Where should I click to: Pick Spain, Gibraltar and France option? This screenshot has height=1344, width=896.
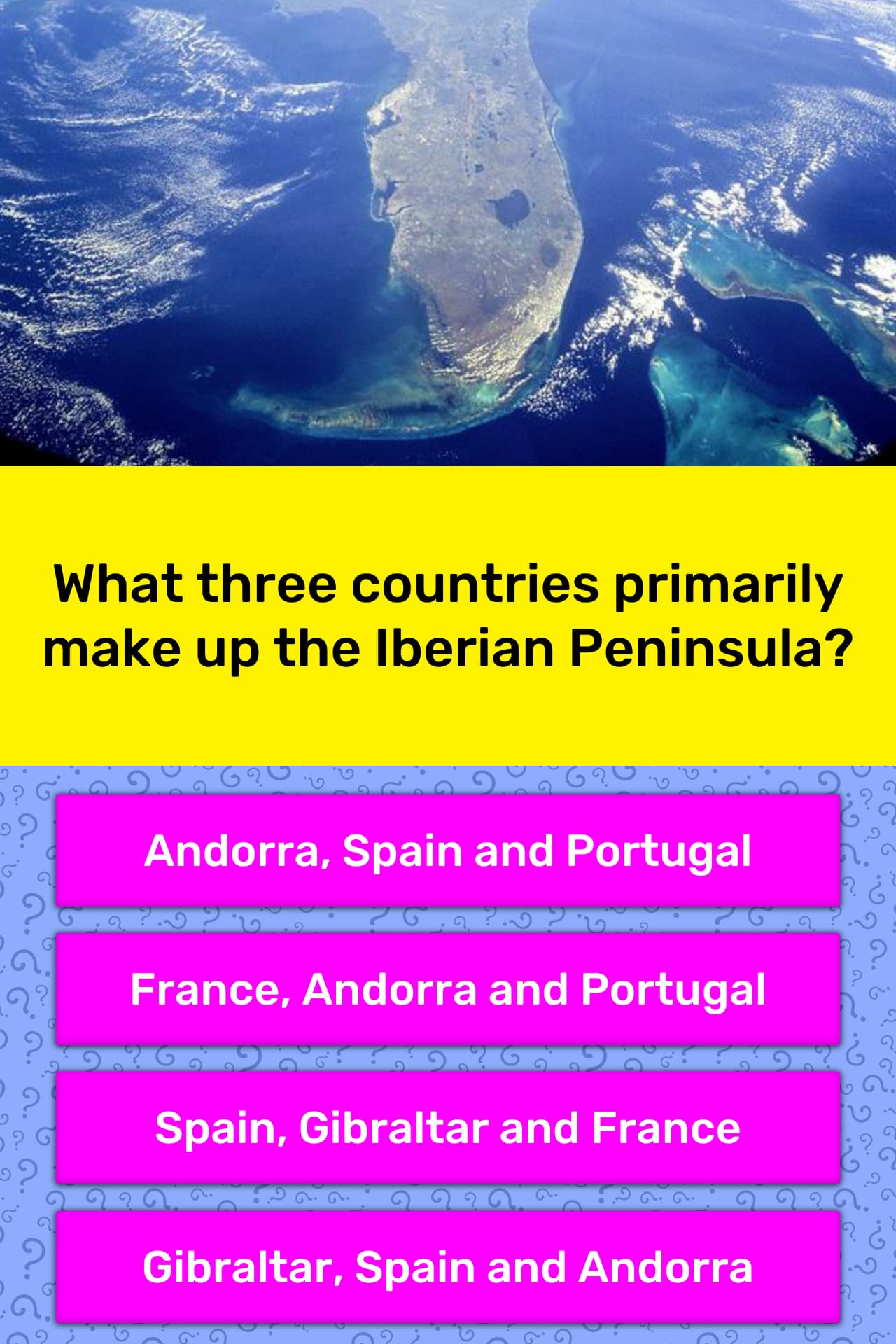[x=448, y=1128]
